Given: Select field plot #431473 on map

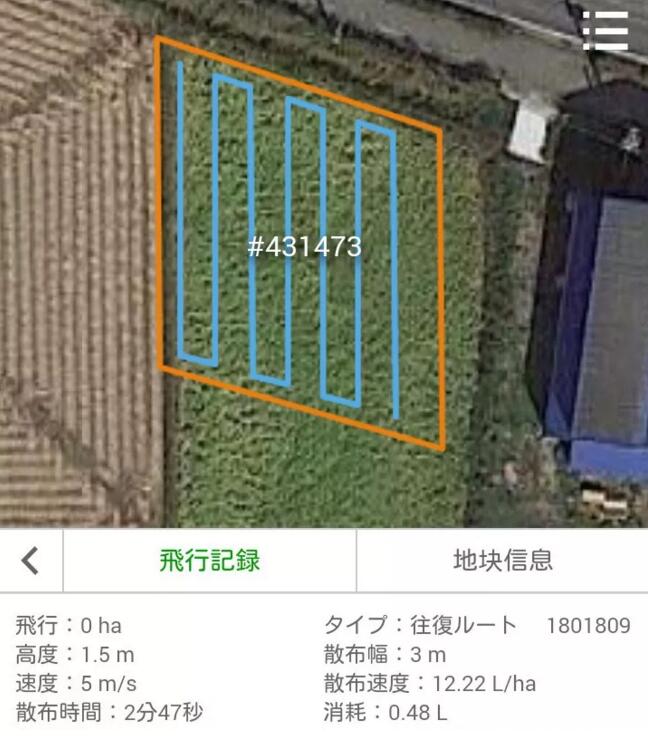Looking at the screenshot, I should pos(304,246).
